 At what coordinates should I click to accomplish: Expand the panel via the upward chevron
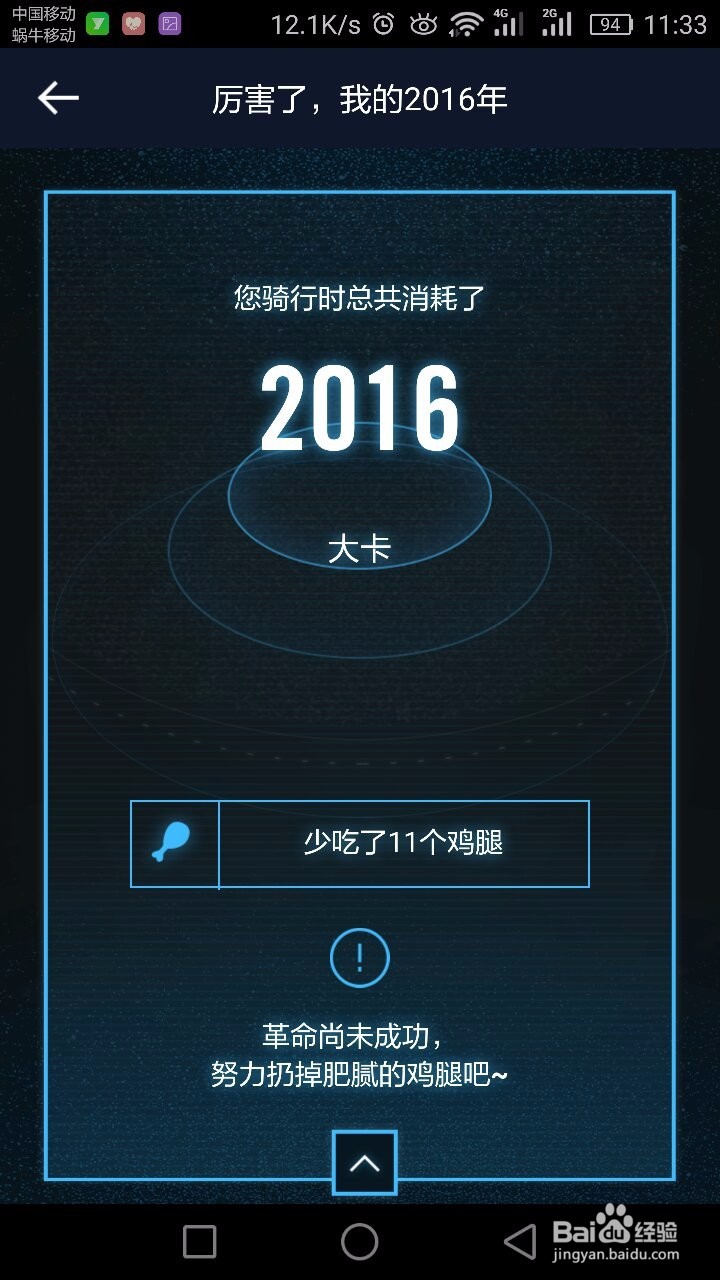(x=362, y=1163)
